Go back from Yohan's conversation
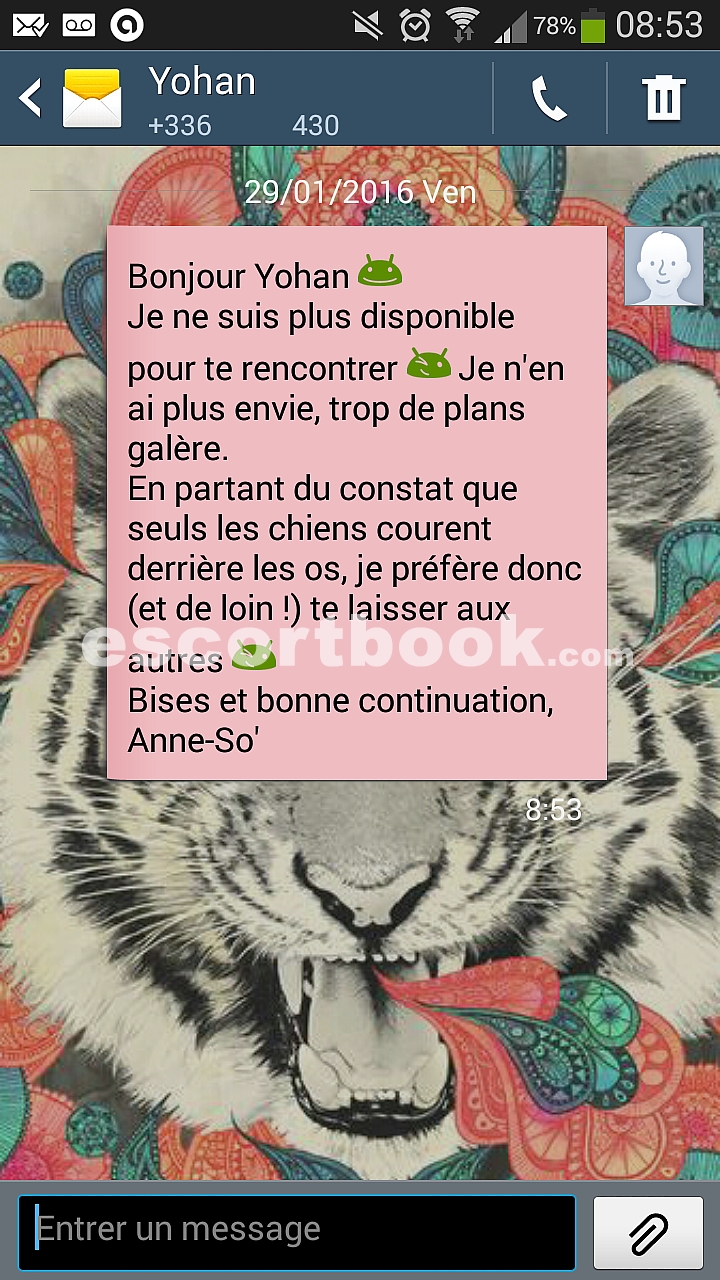This screenshot has height=1280, width=720. tap(30, 99)
